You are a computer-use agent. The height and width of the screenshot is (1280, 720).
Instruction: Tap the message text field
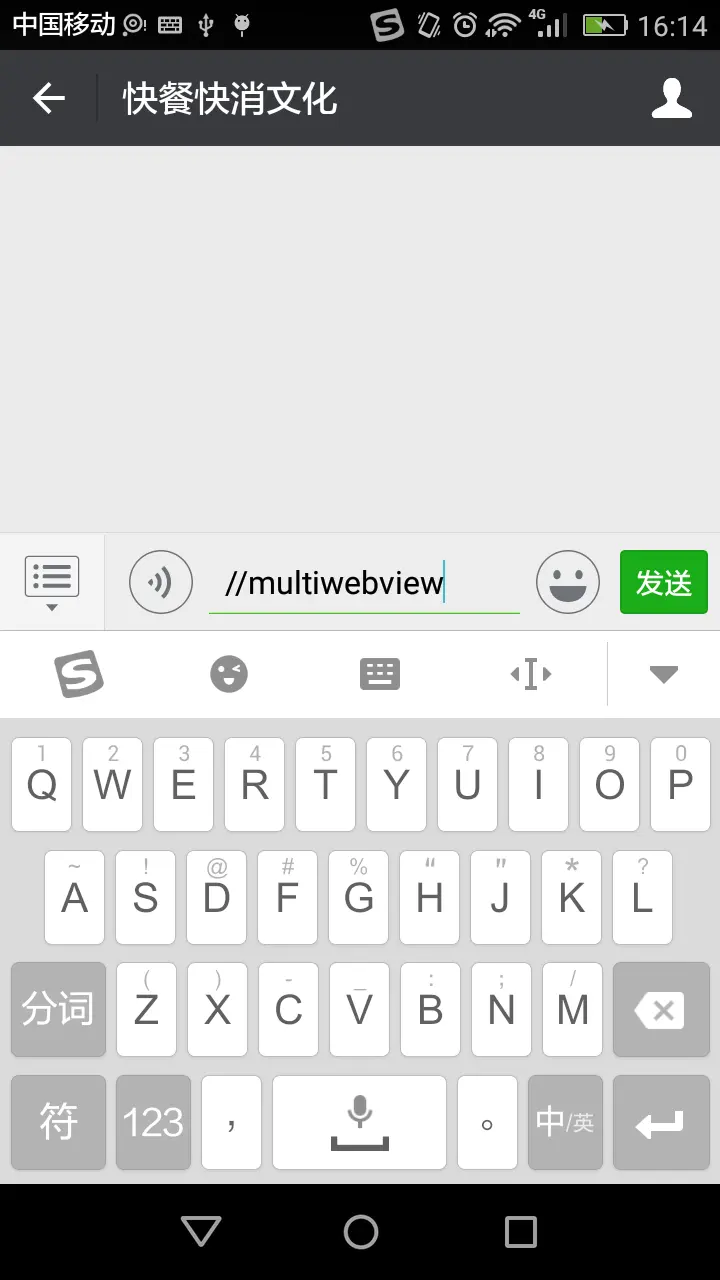click(x=364, y=583)
